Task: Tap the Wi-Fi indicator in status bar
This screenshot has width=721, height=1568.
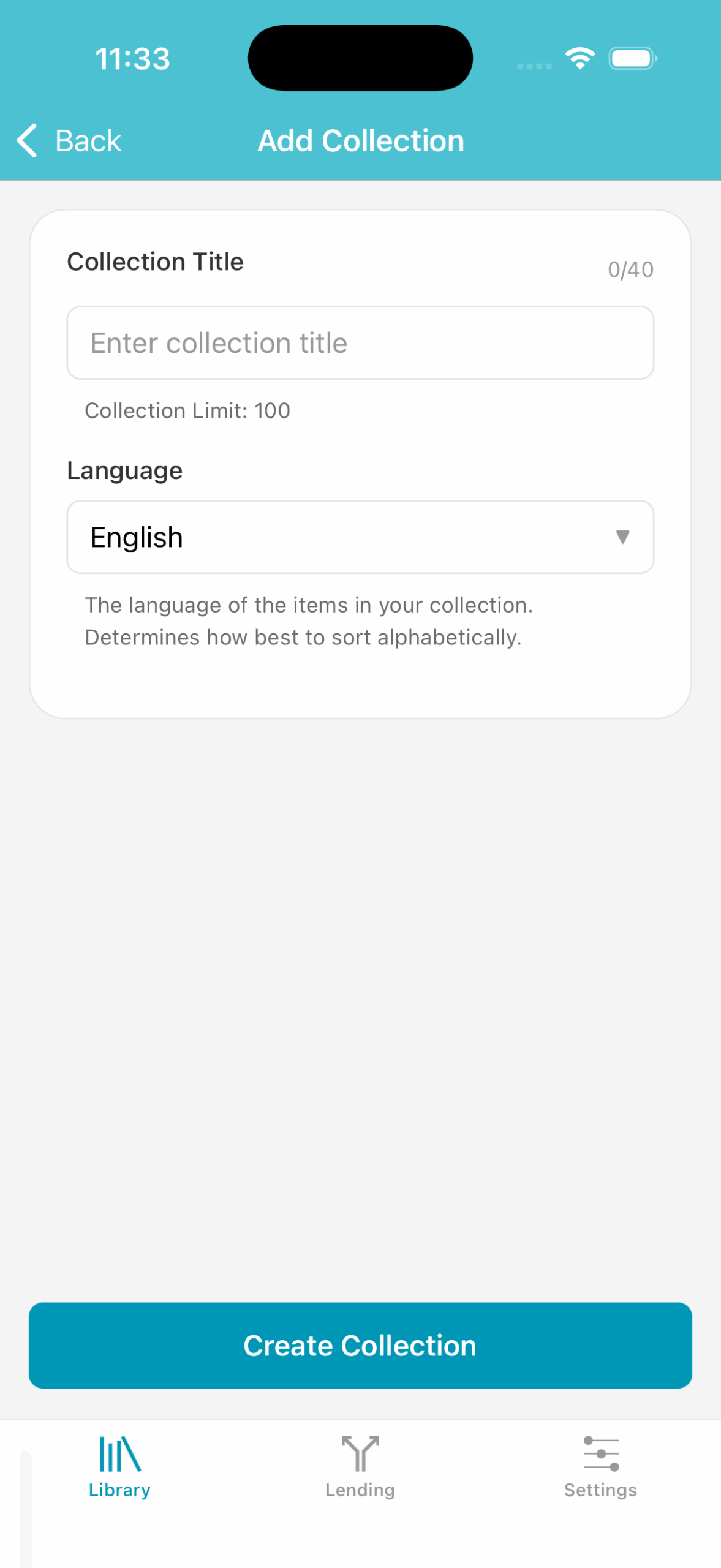Action: (578, 57)
